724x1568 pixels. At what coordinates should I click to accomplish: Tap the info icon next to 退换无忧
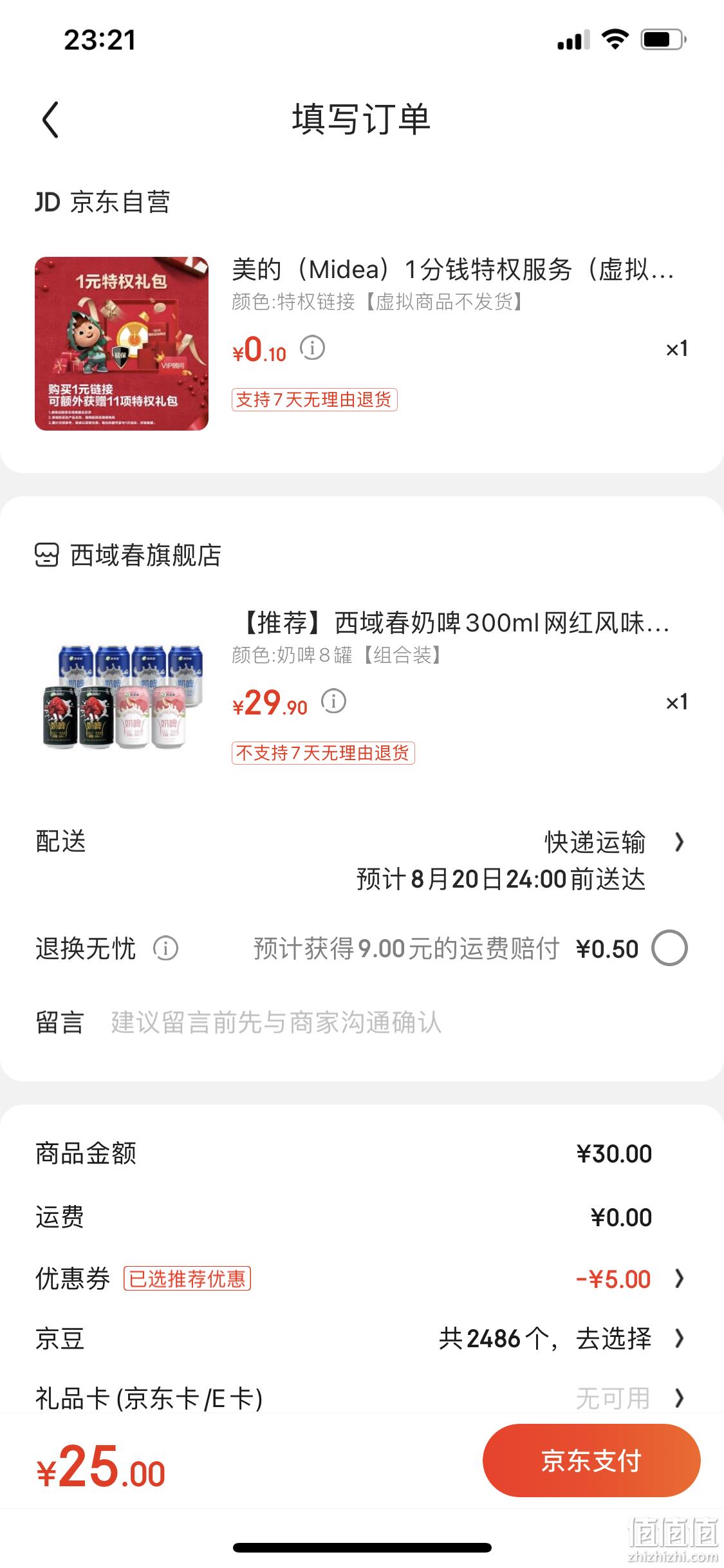(165, 948)
